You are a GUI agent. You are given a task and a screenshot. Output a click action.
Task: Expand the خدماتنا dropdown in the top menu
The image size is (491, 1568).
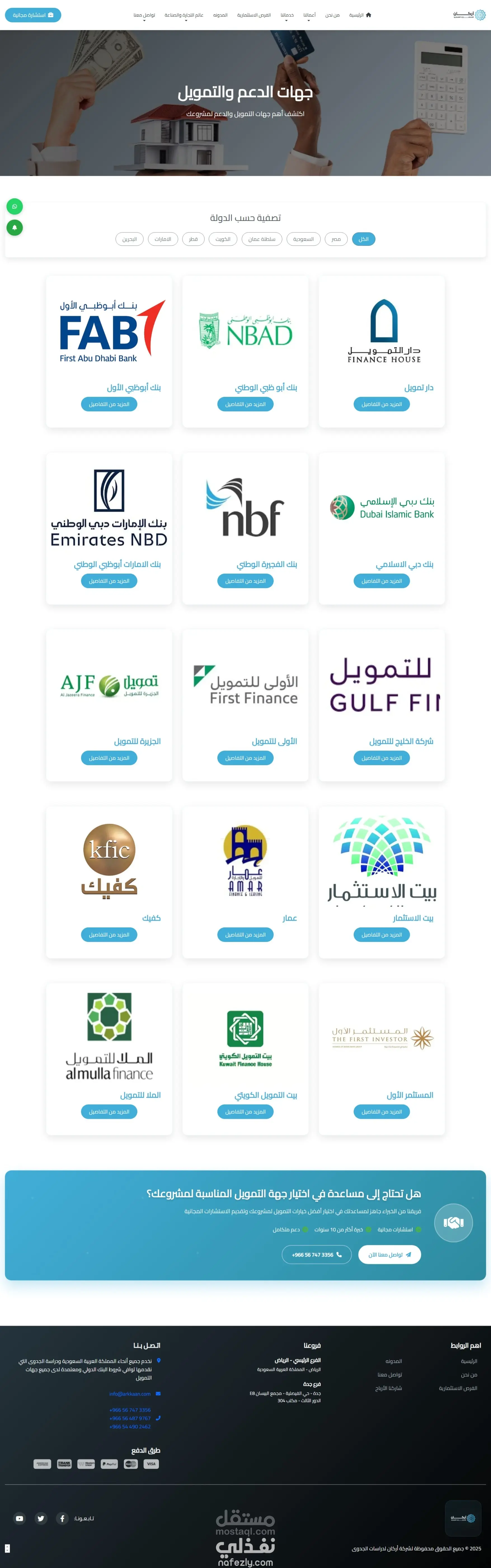point(287,15)
